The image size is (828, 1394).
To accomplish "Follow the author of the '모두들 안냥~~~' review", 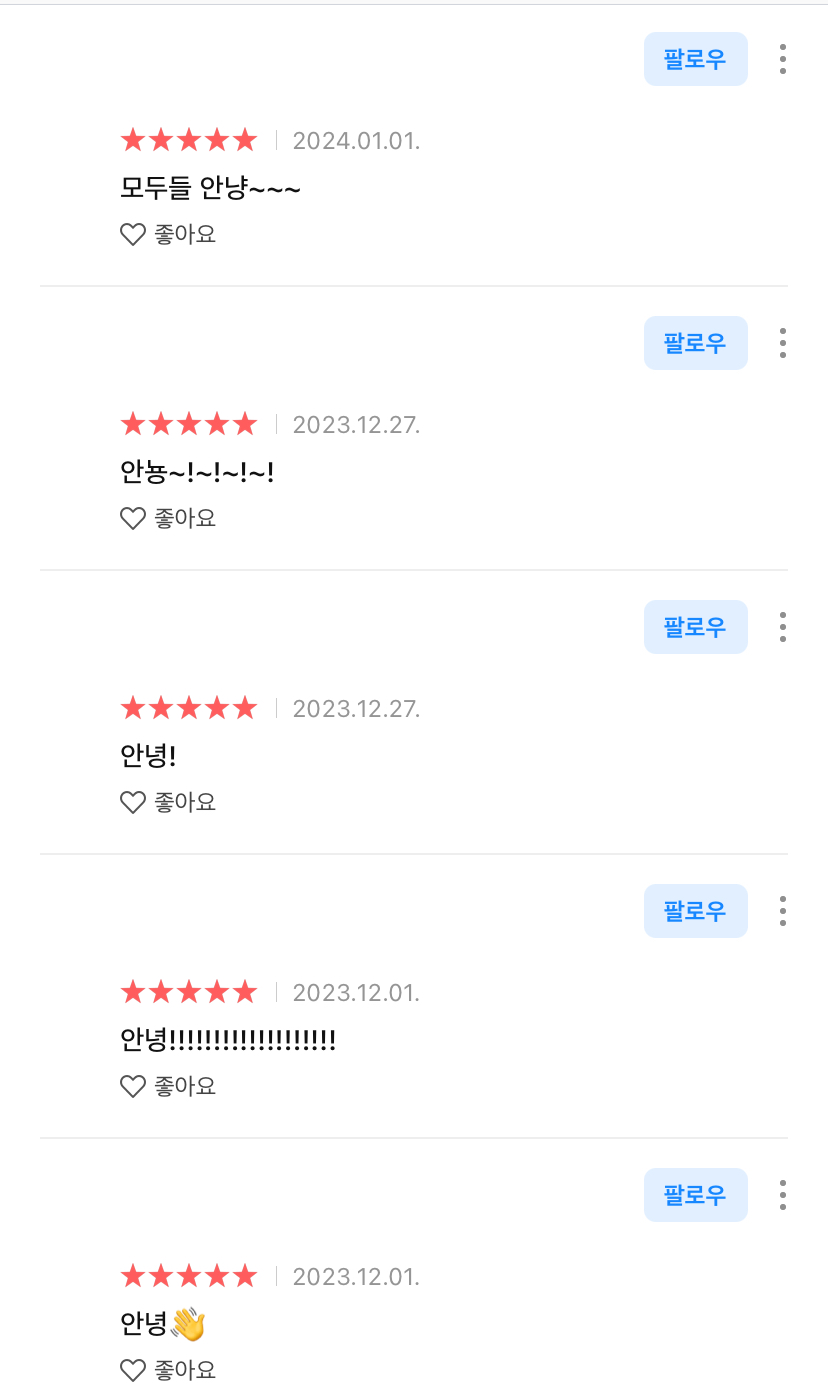I will [x=695, y=59].
